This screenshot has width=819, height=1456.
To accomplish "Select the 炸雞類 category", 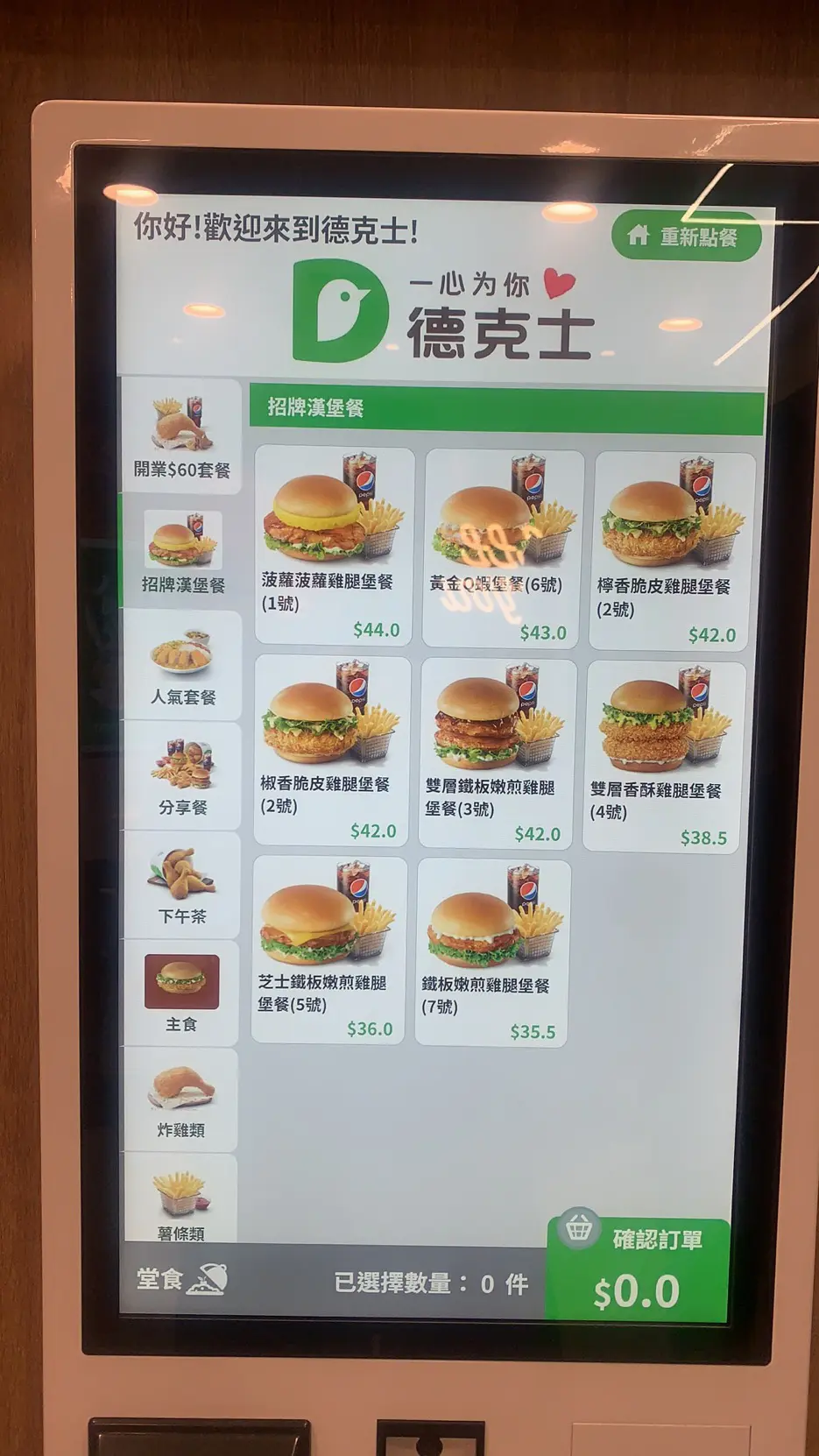I will tap(181, 1100).
